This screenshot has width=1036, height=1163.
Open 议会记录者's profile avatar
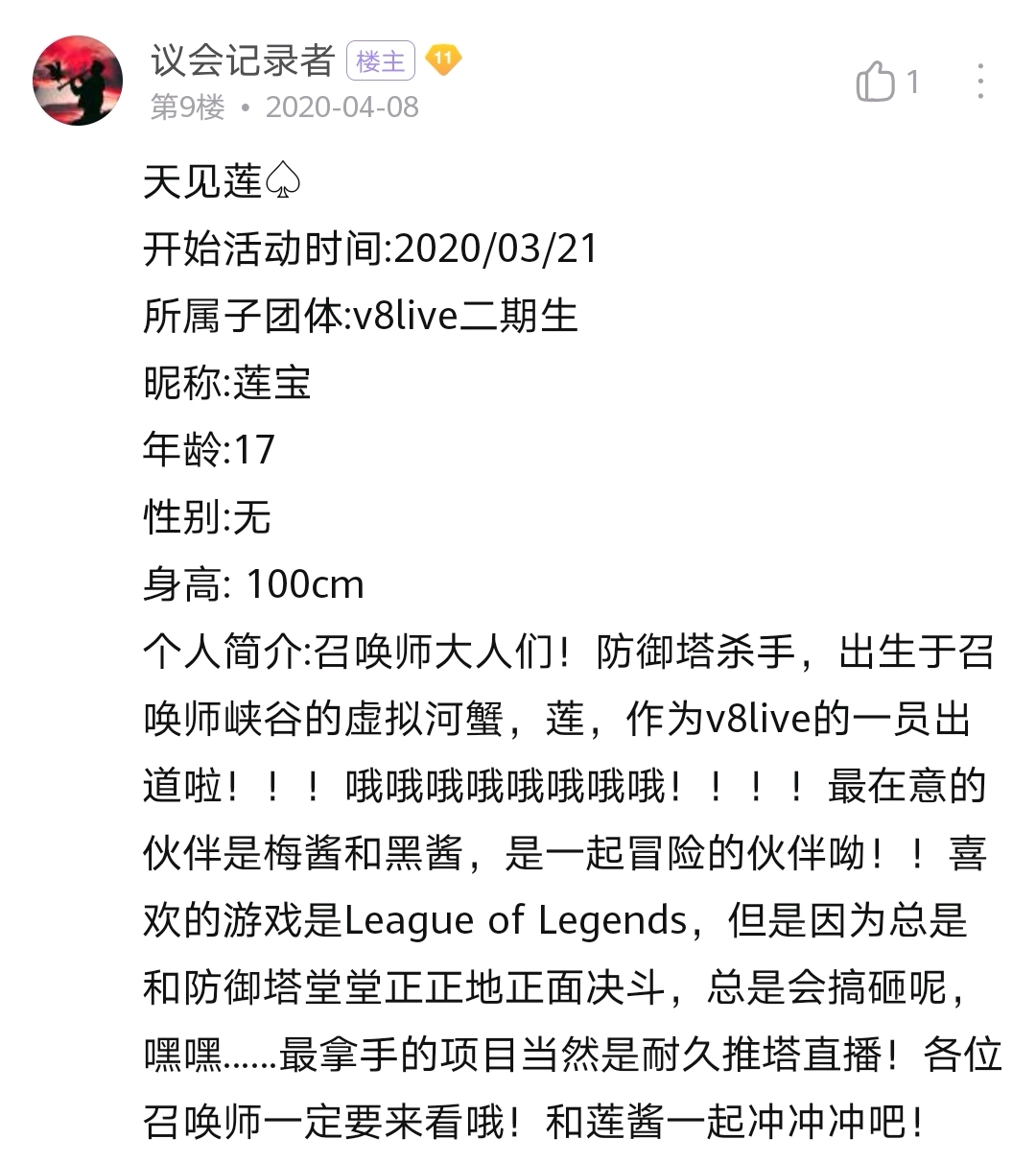click(x=78, y=82)
